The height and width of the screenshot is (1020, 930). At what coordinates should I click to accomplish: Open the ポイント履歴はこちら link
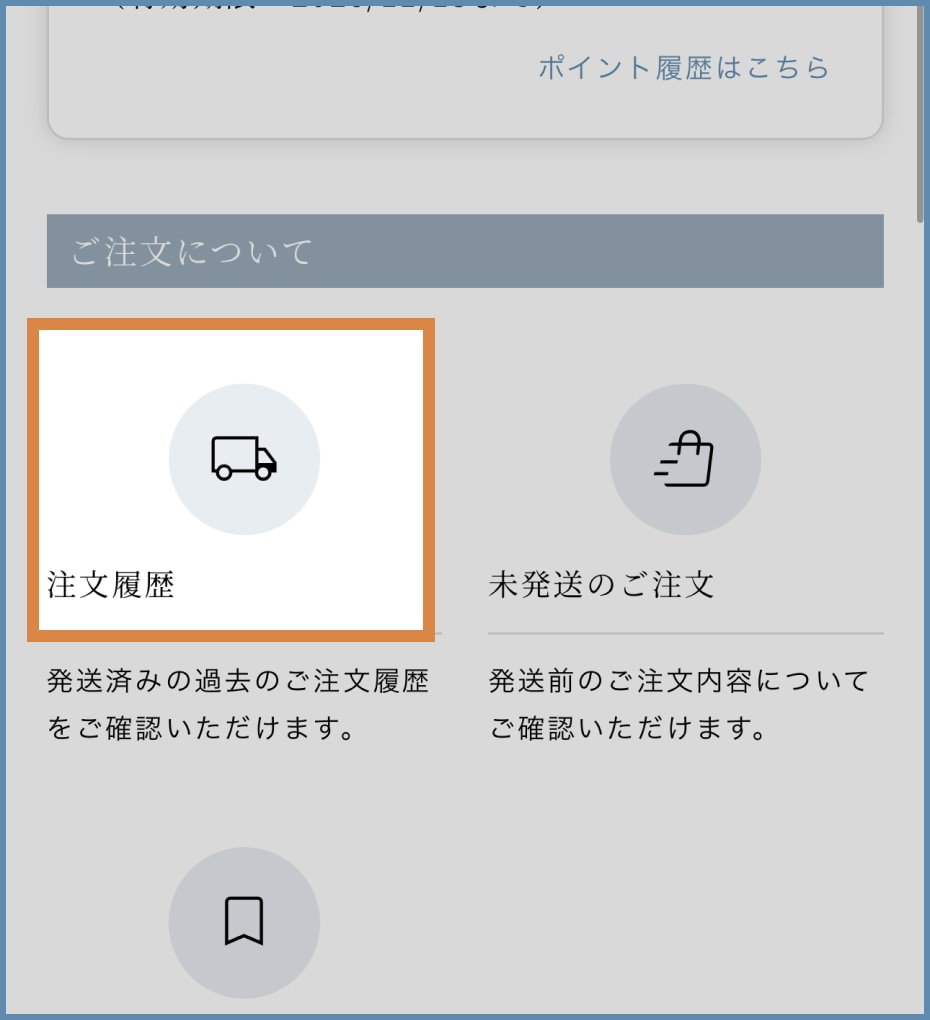click(683, 67)
